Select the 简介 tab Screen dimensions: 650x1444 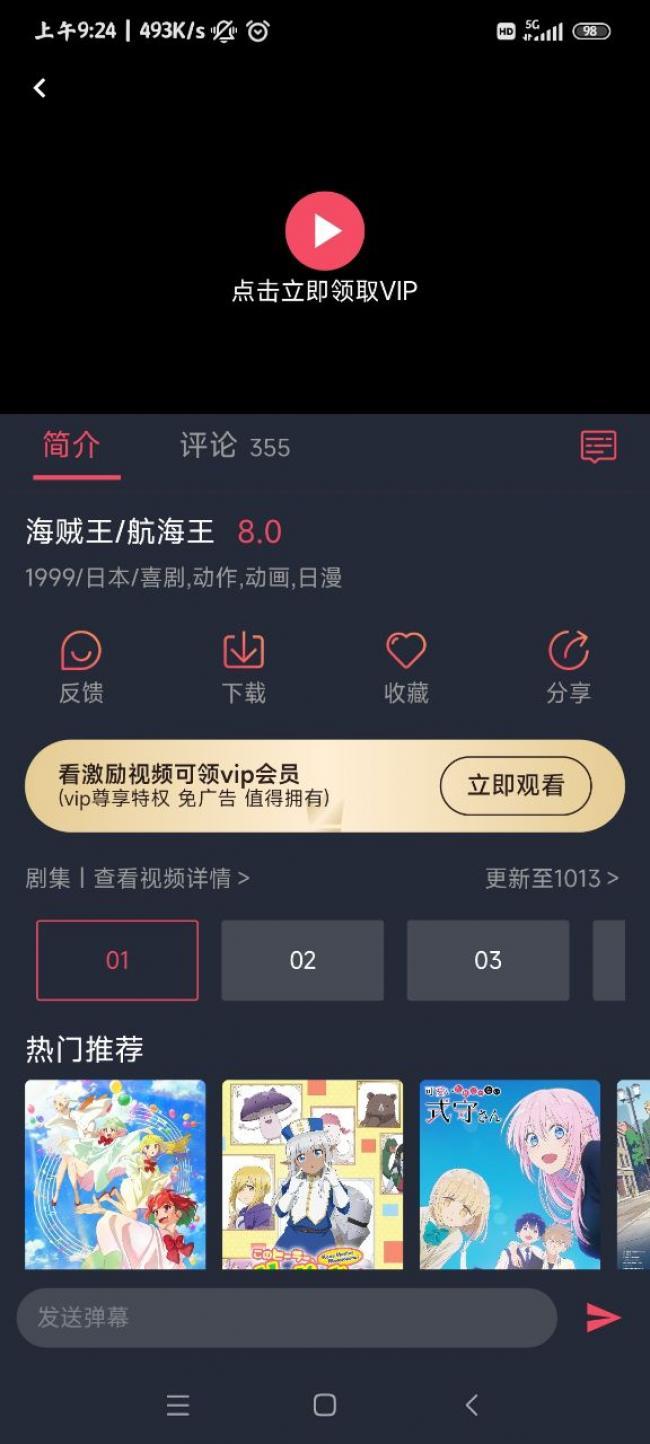[71, 446]
